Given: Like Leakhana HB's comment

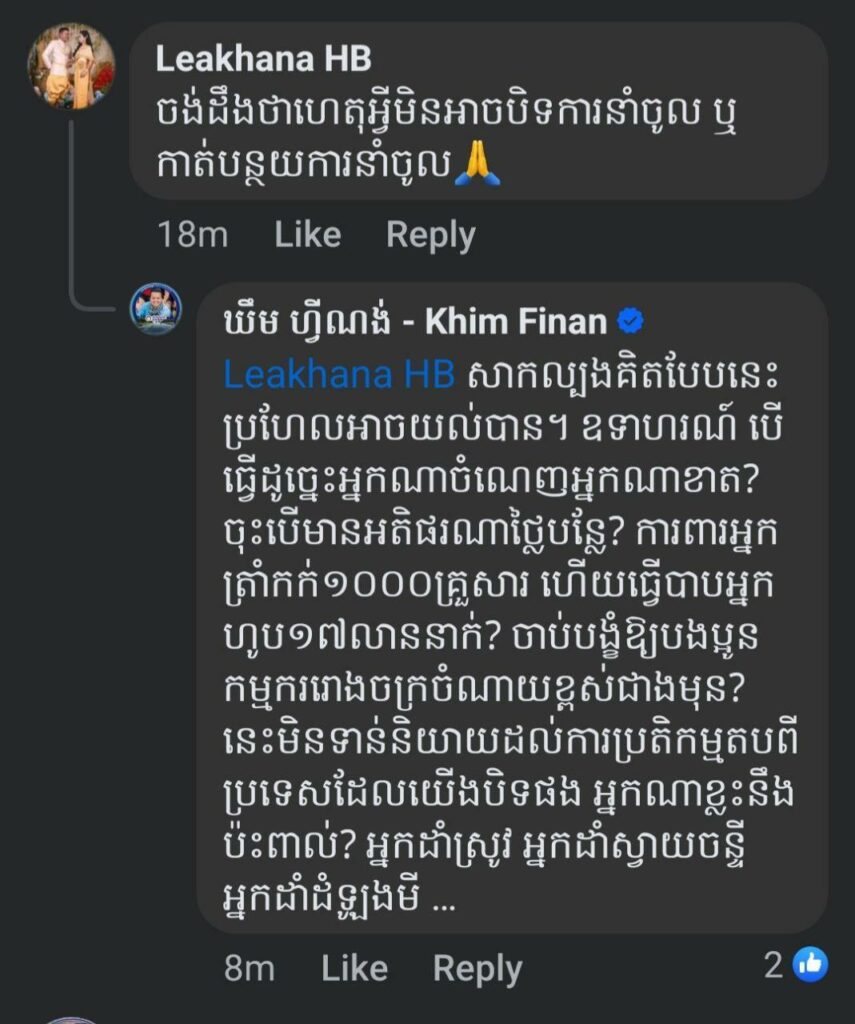Looking at the screenshot, I should (307, 235).
